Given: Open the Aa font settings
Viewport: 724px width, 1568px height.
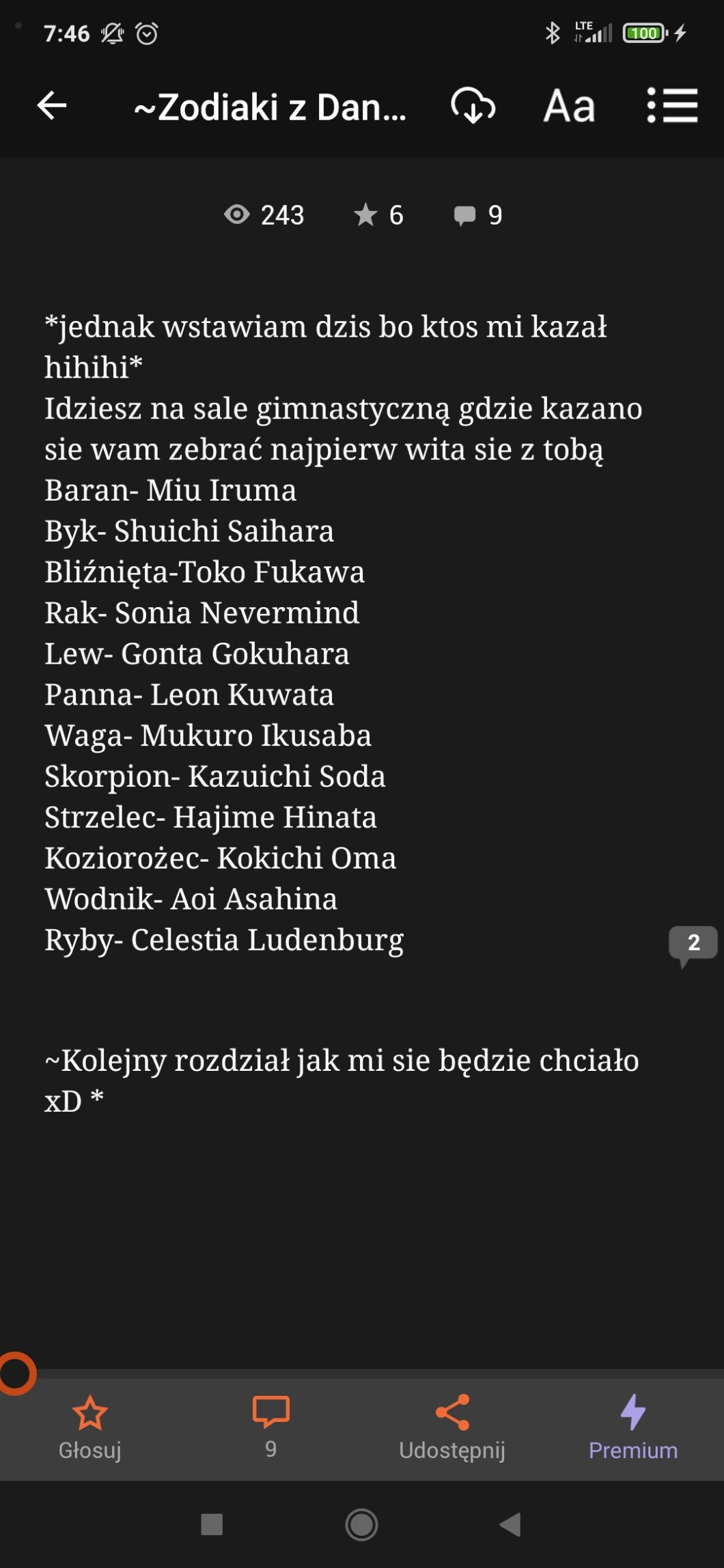Looking at the screenshot, I should click(569, 107).
